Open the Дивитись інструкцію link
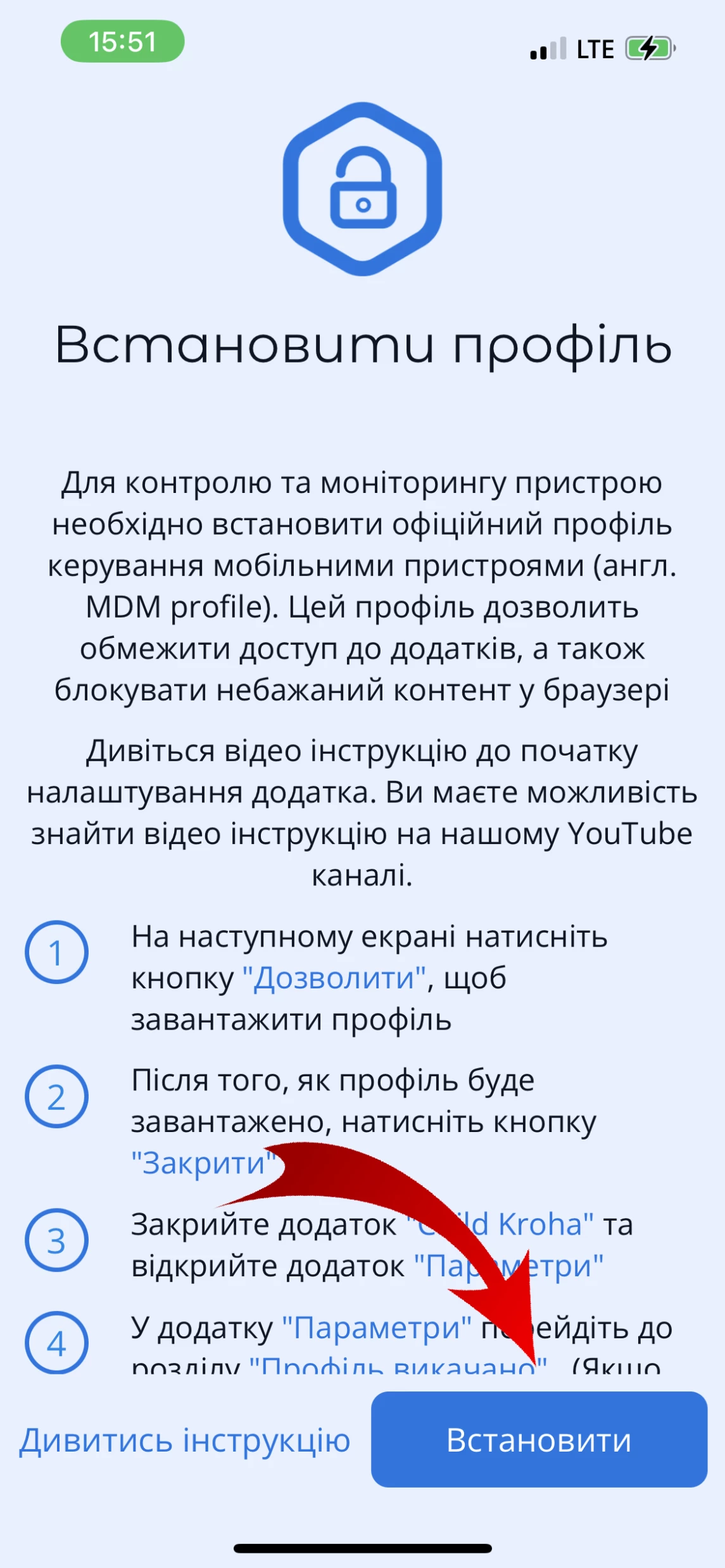This screenshot has width=725, height=1568. click(185, 1441)
